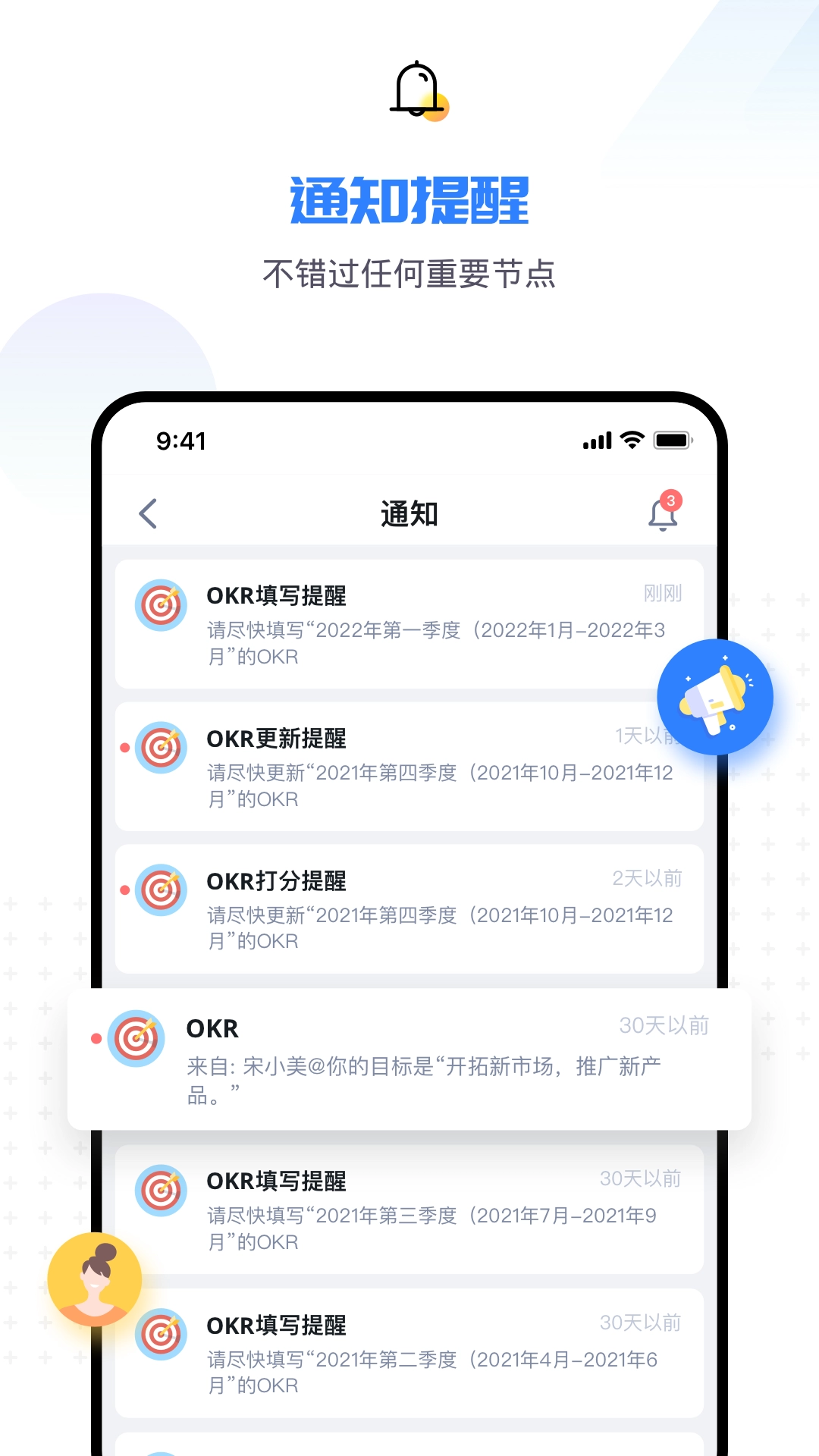
Task: Select the 通知 header title
Action: [409, 513]
